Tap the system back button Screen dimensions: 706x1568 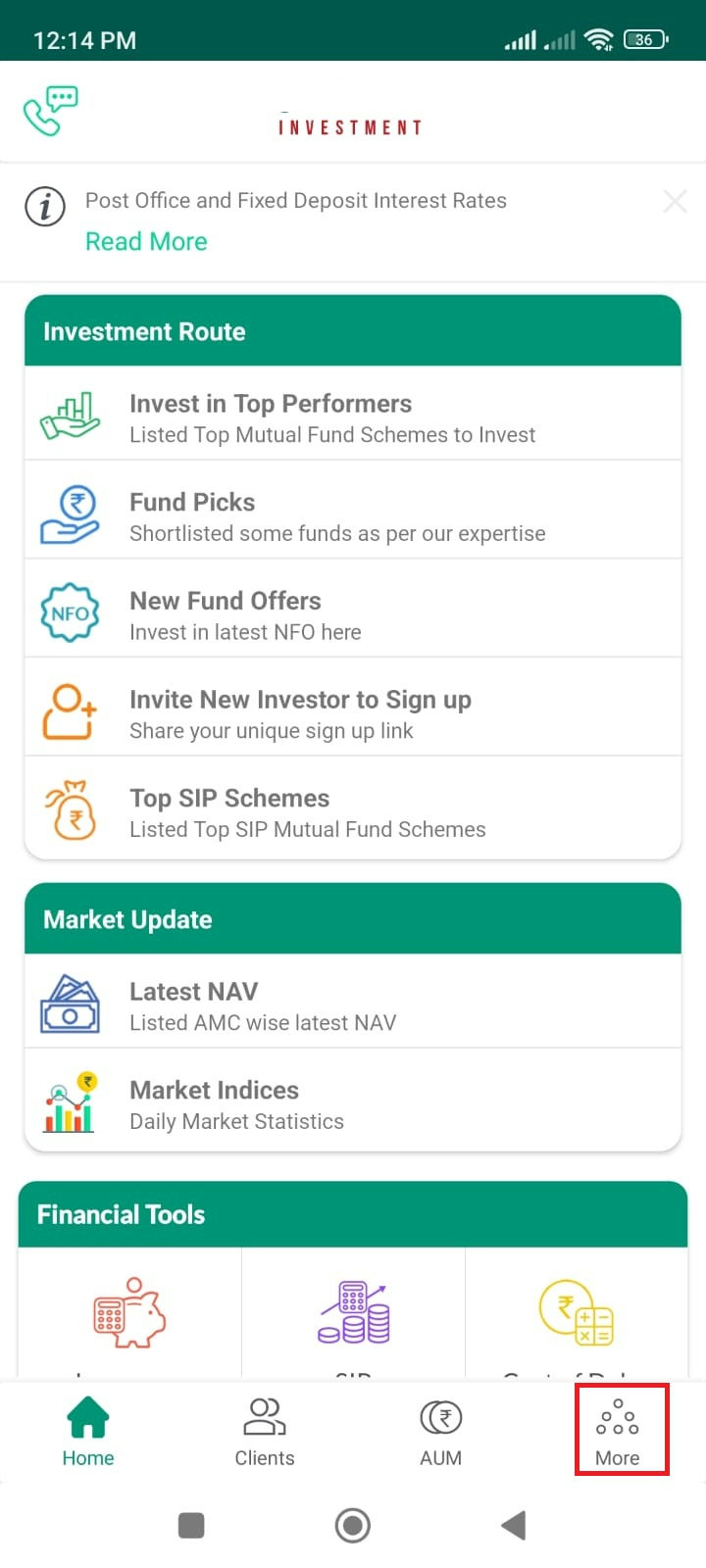[513, 1525]
